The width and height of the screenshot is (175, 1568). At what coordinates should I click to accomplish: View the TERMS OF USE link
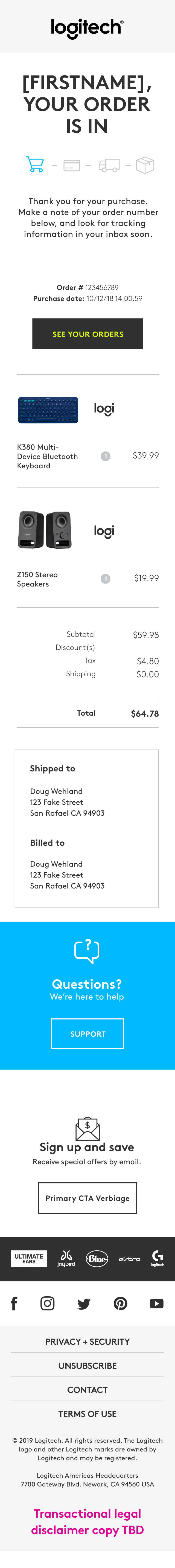(x=87, y=1414)
